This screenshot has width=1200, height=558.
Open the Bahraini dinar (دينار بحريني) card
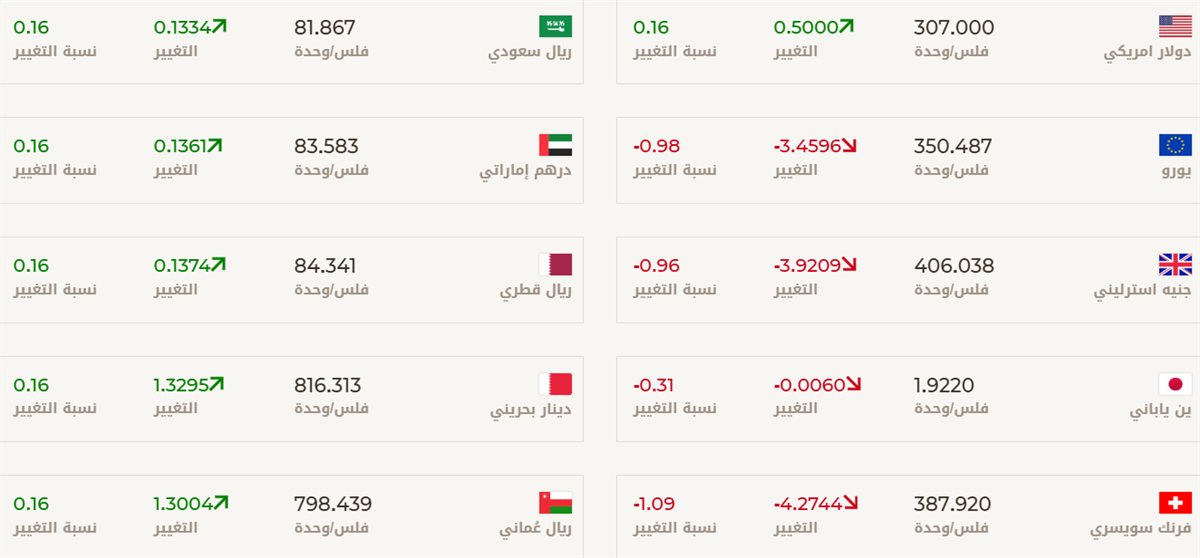click(x=531, y=409)
